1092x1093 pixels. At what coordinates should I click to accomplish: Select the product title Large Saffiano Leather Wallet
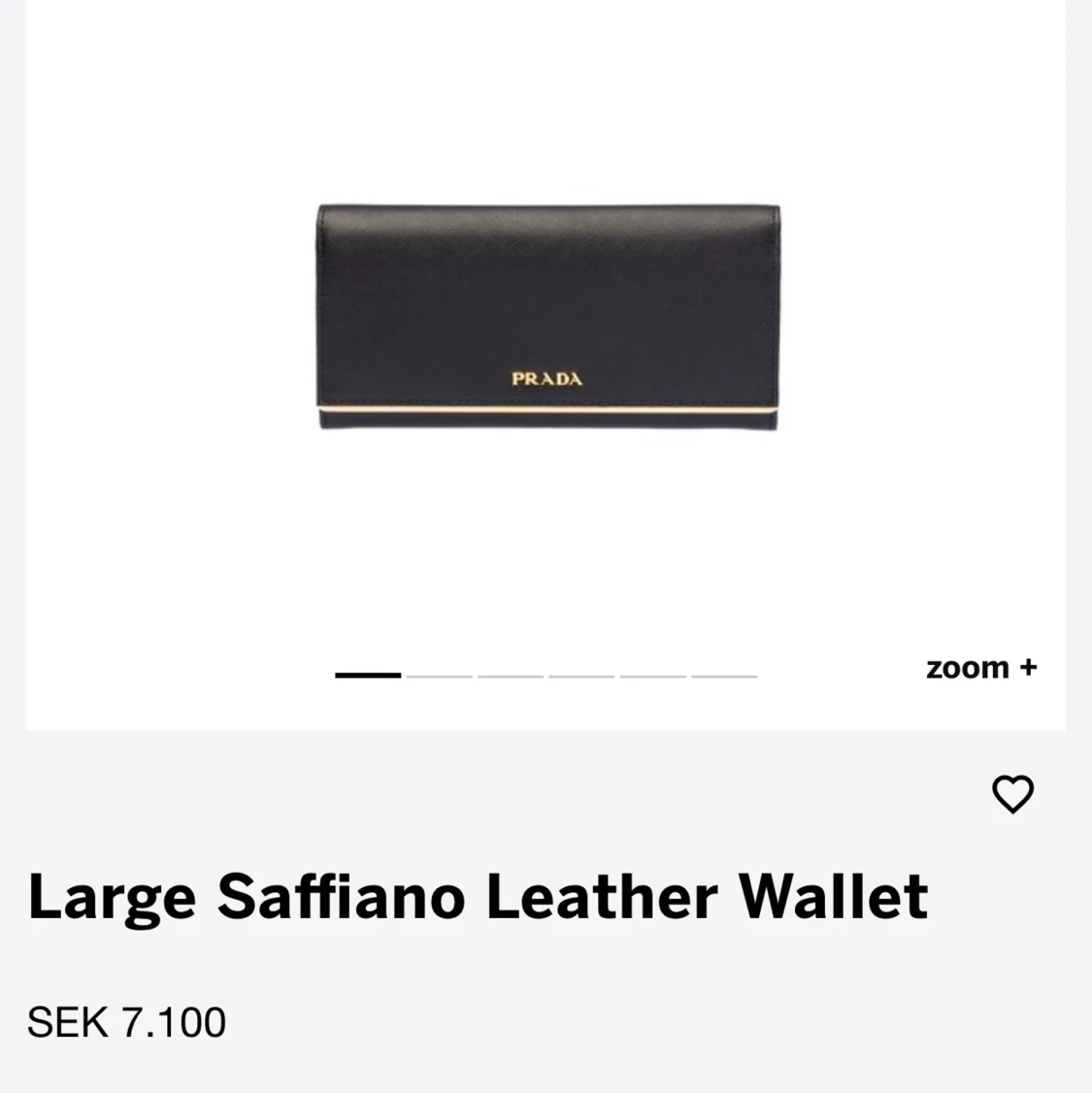coord(479,896)
